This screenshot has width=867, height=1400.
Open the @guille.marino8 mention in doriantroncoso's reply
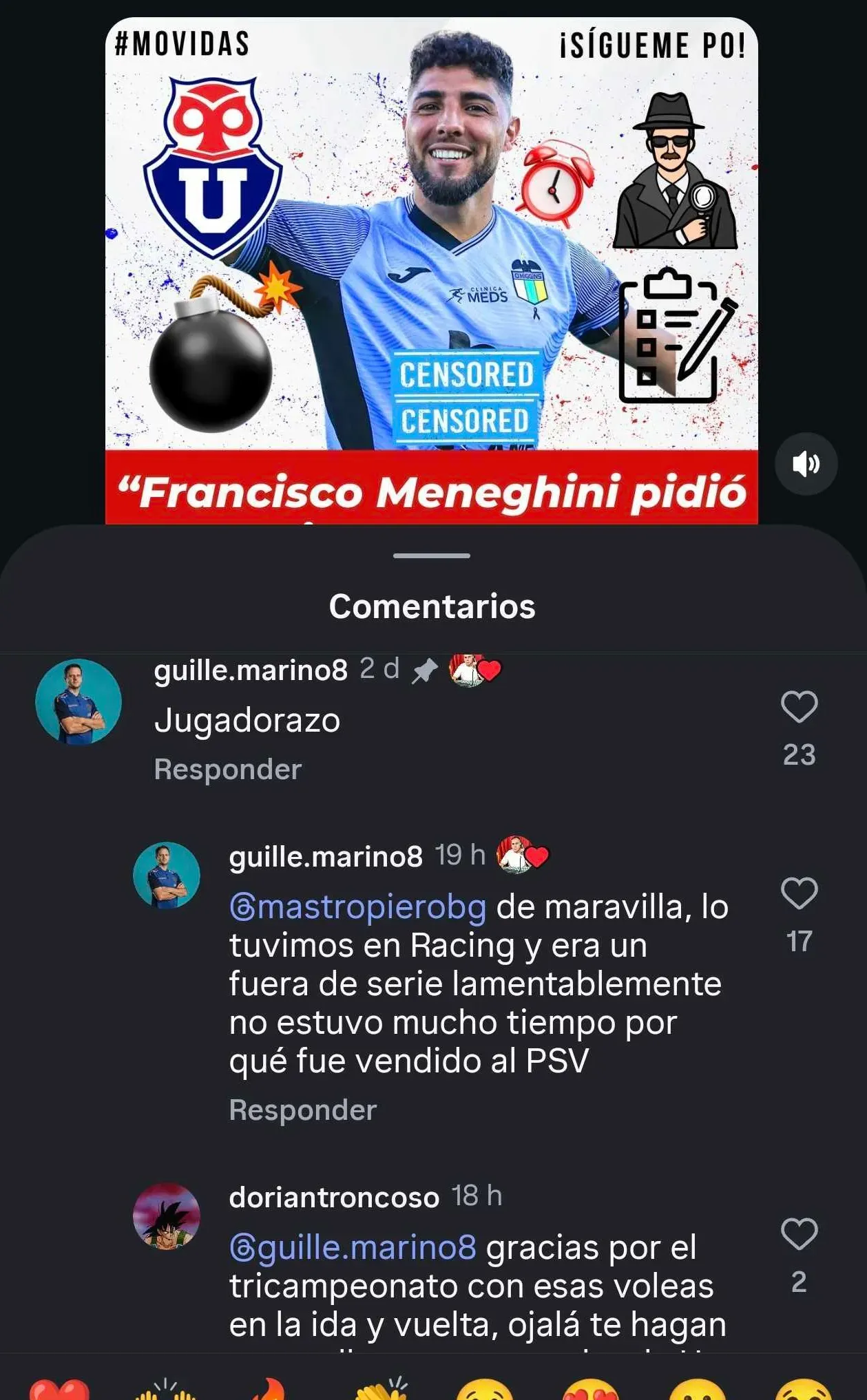click(x=353, y=1247)
